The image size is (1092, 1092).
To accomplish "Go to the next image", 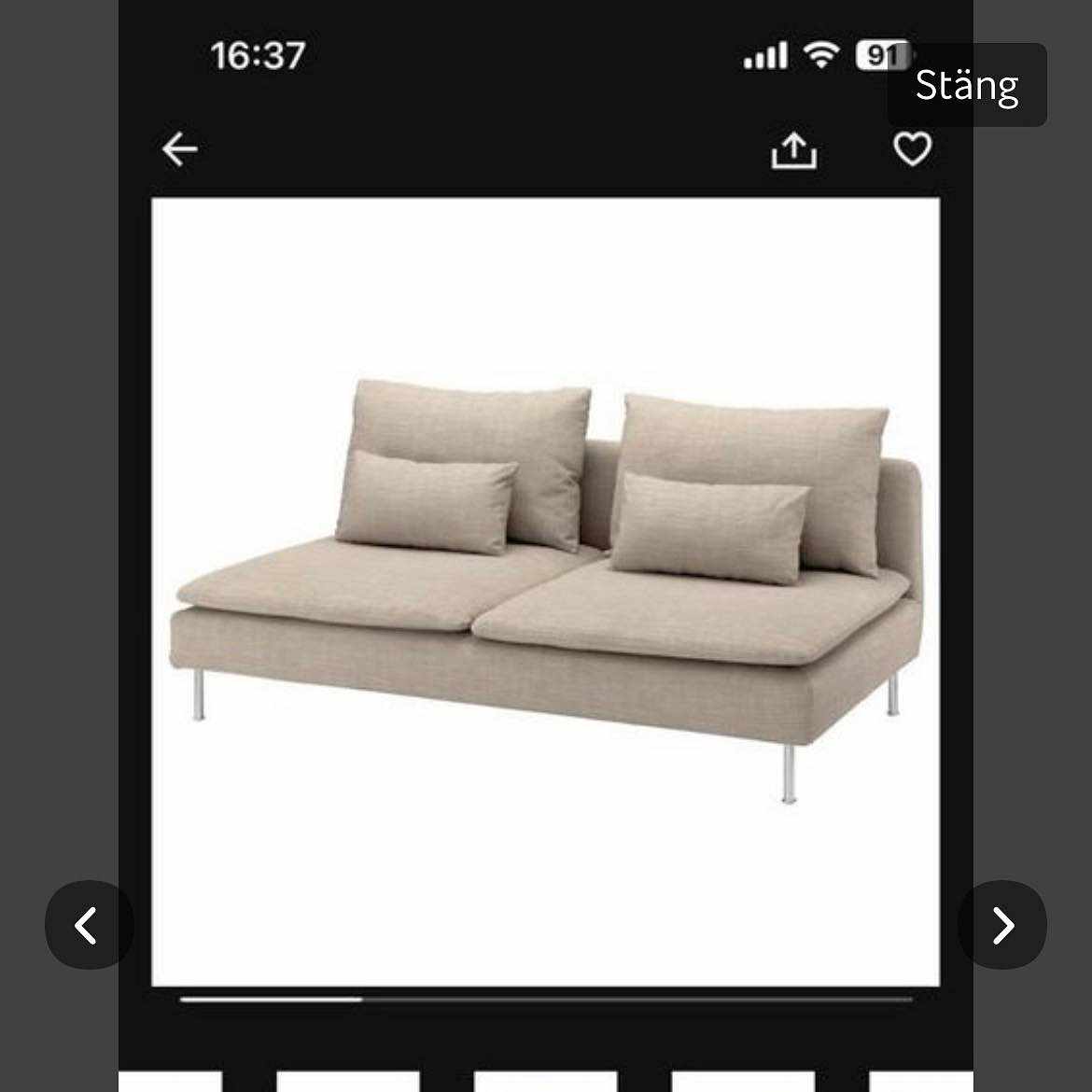I will coord(1001,925).
